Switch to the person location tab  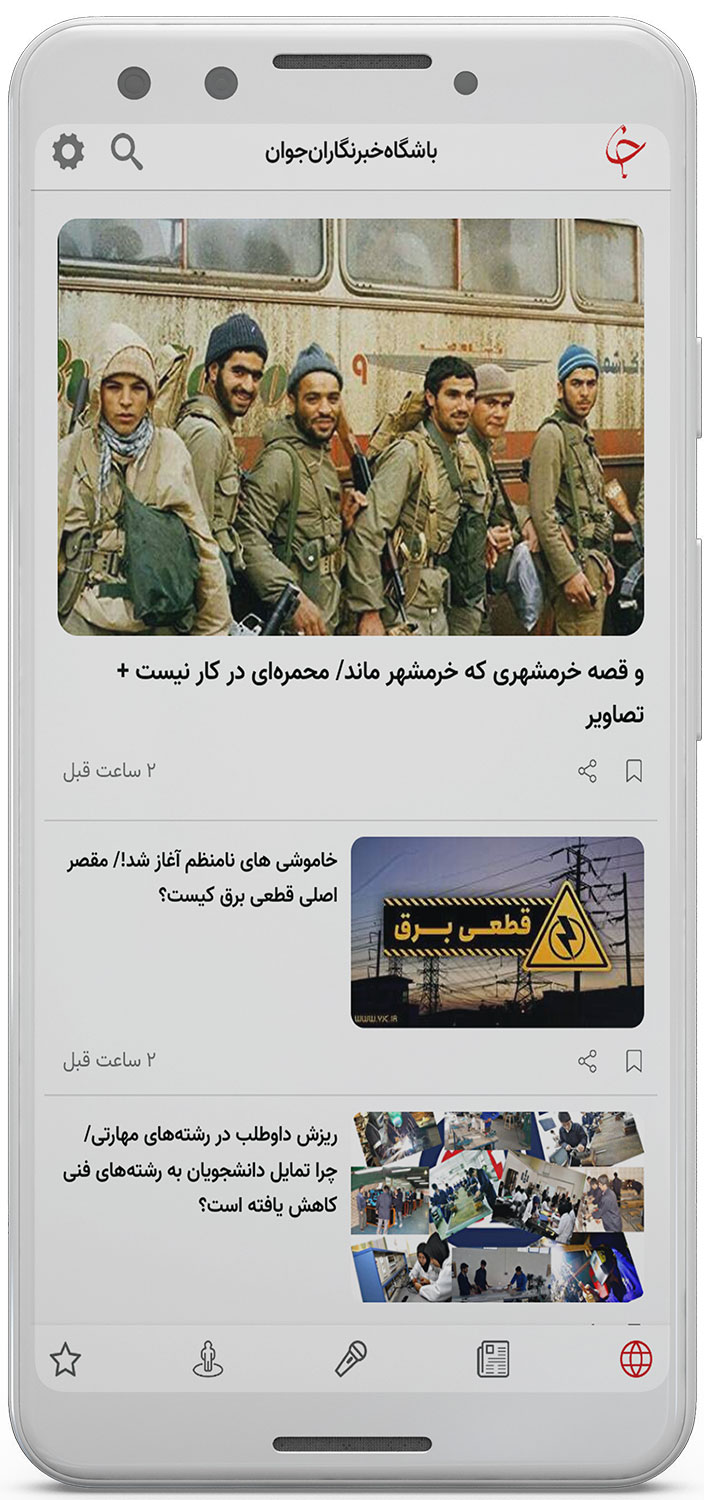[x=208, y=1359]
